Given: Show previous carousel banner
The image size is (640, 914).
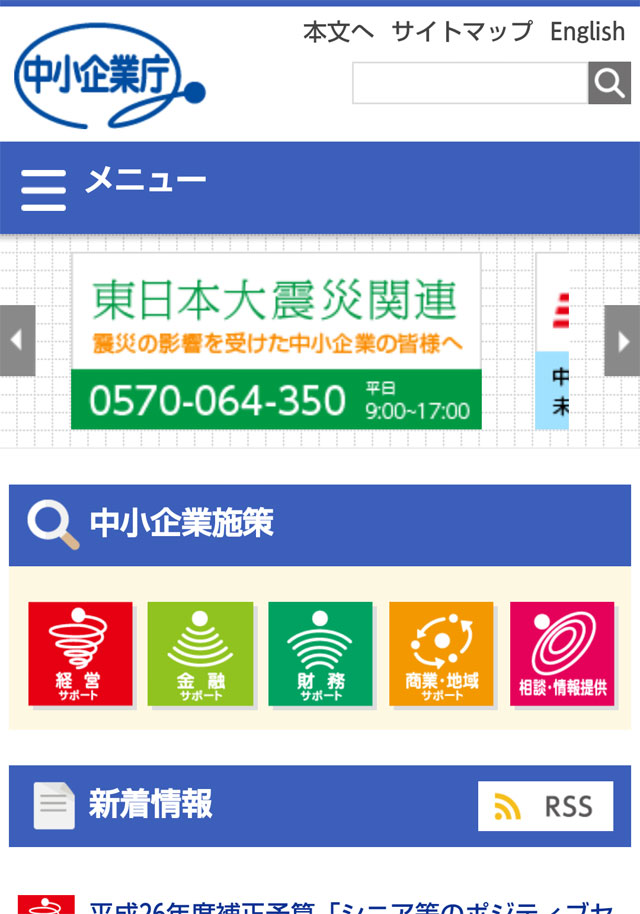Looking at the screenshot, I should (17, 340).
